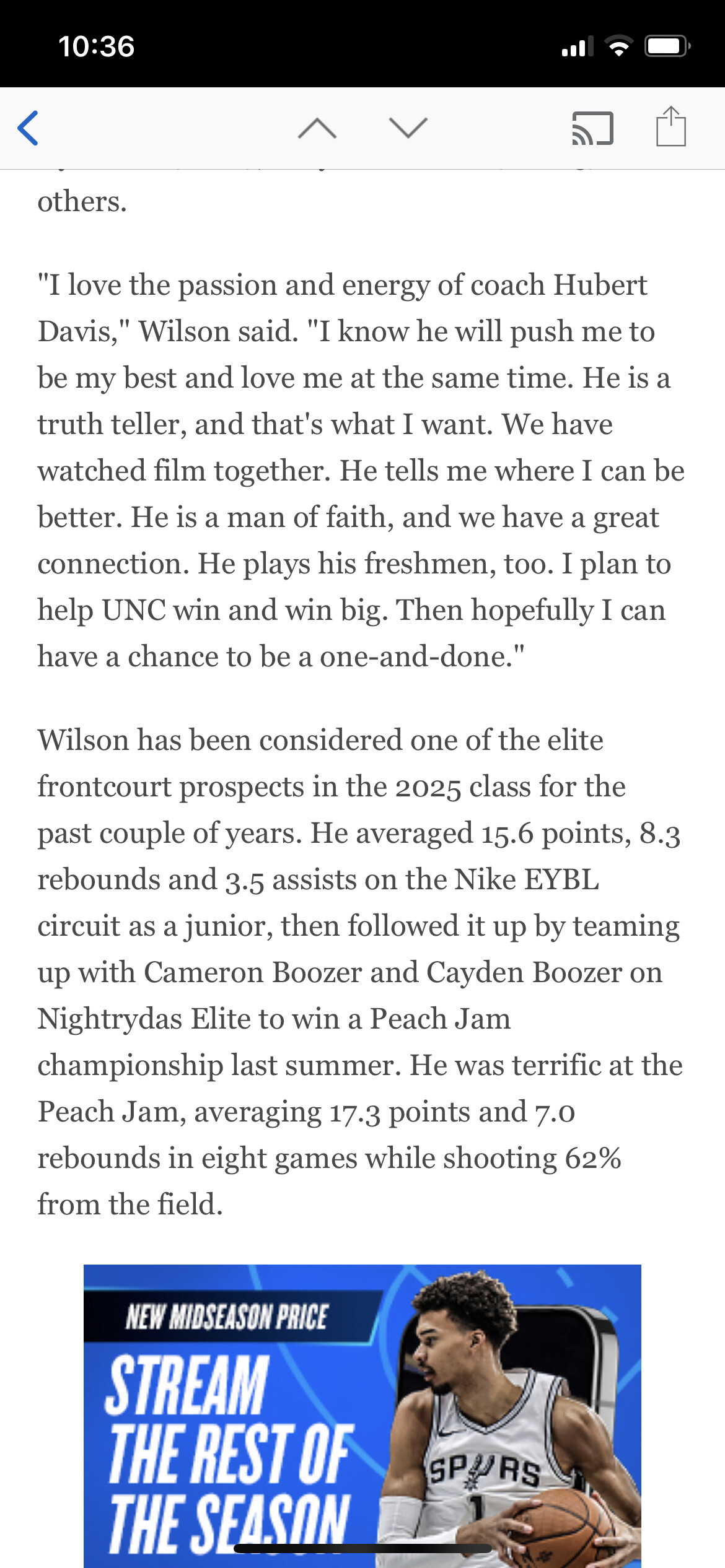Jump to the previous article with up chevron
Viewport: 725px width, 1568px height.
pyautogui.click(x=317, y=128)
